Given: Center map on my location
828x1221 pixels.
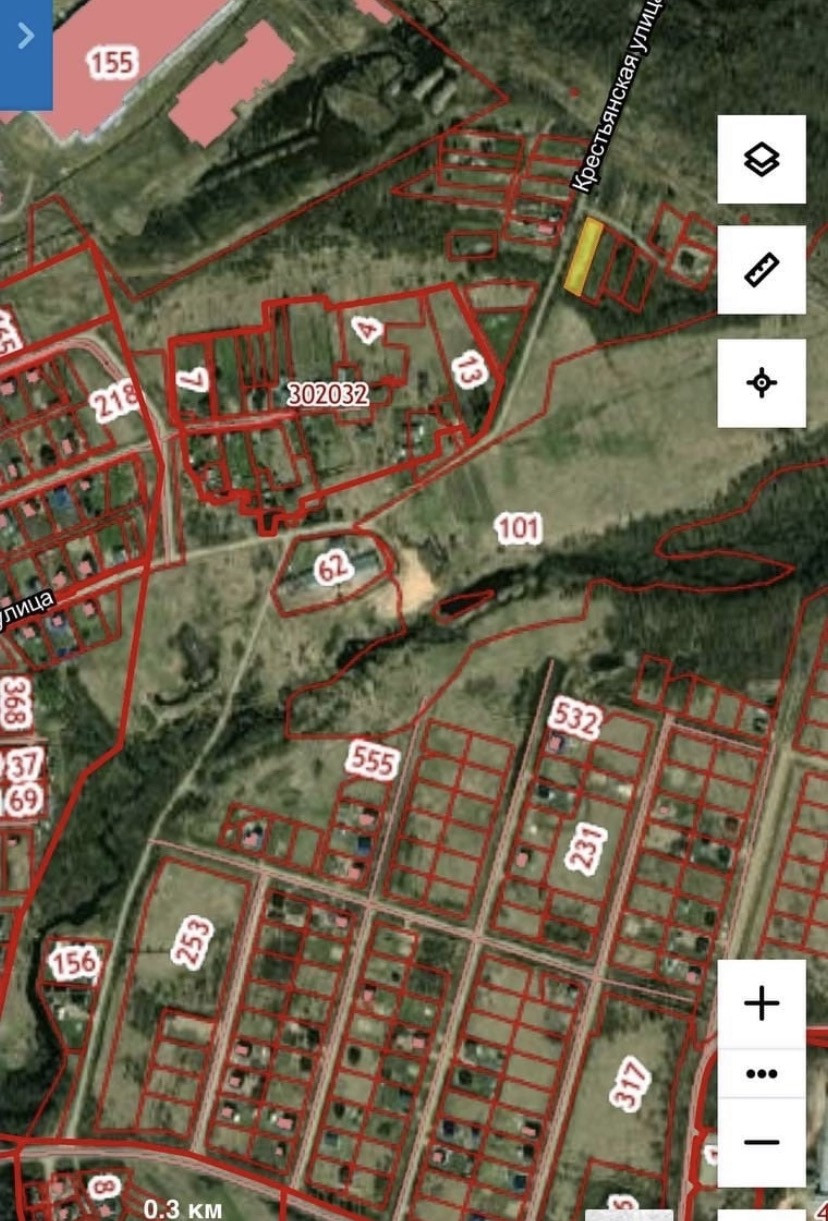Looking at the screenshot, I should [x=761, y=382].
